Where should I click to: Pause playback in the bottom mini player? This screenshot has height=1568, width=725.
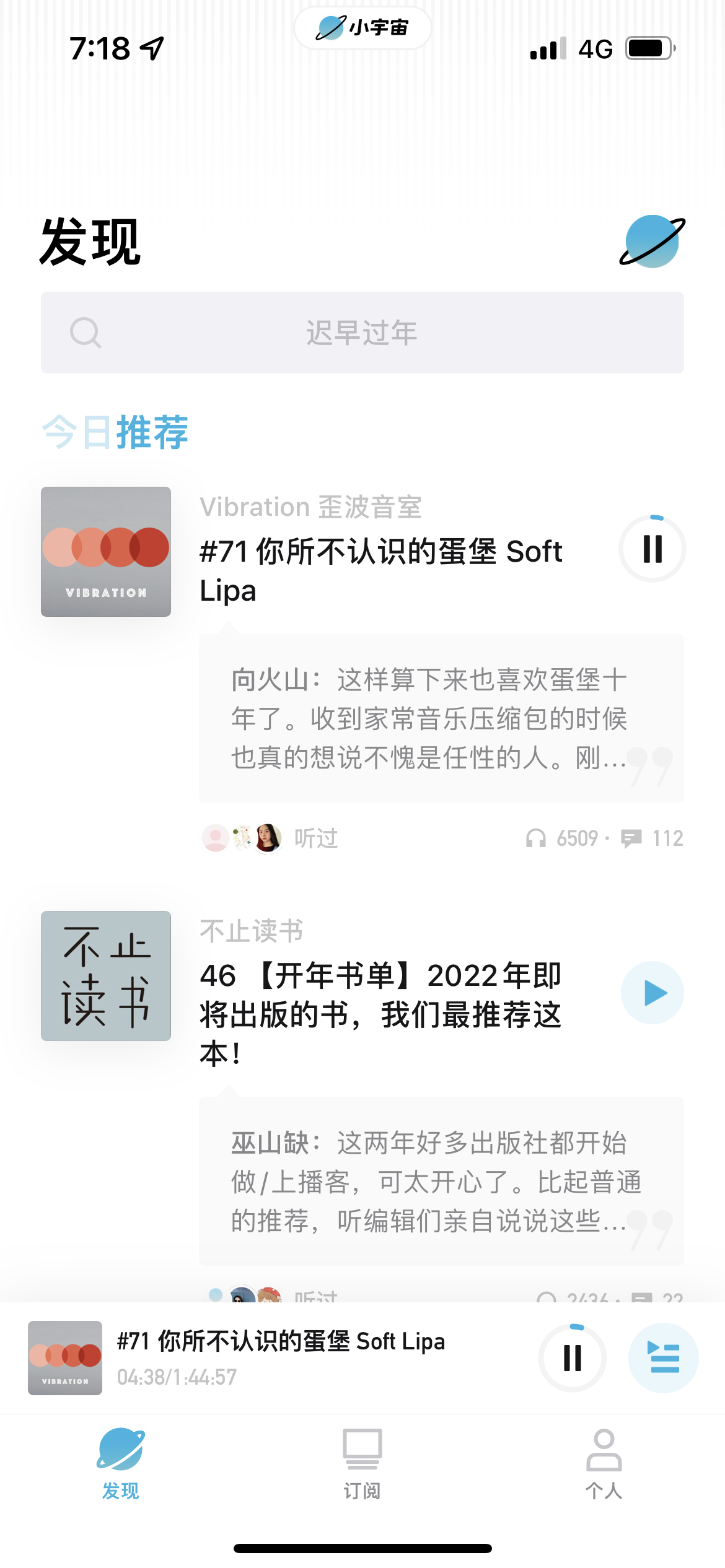coord(573,1358)
